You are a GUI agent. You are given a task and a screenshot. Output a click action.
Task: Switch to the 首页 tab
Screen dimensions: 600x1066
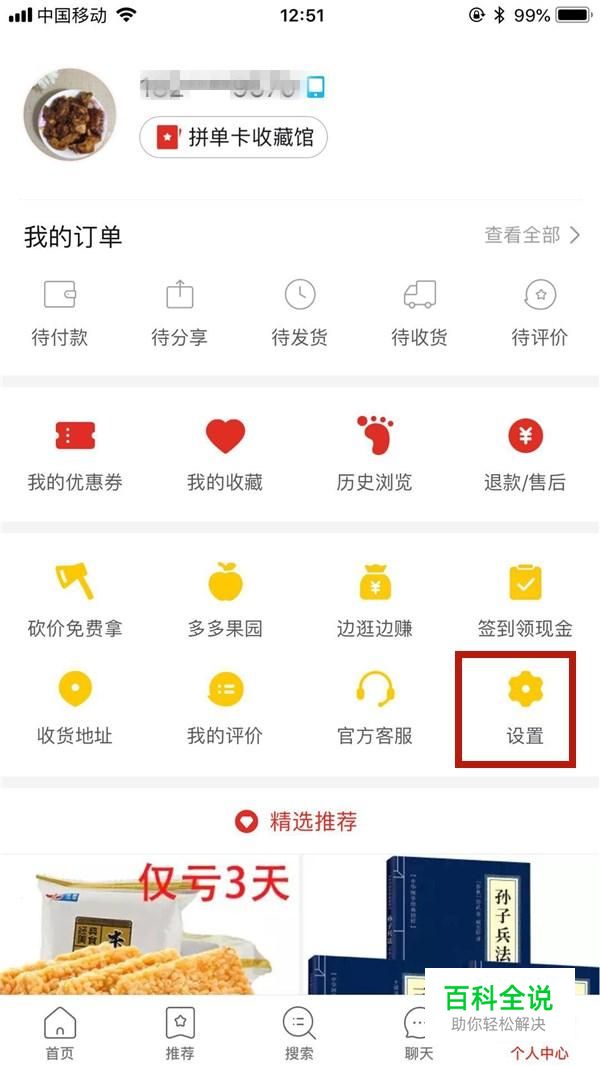tap(60, 1033)
